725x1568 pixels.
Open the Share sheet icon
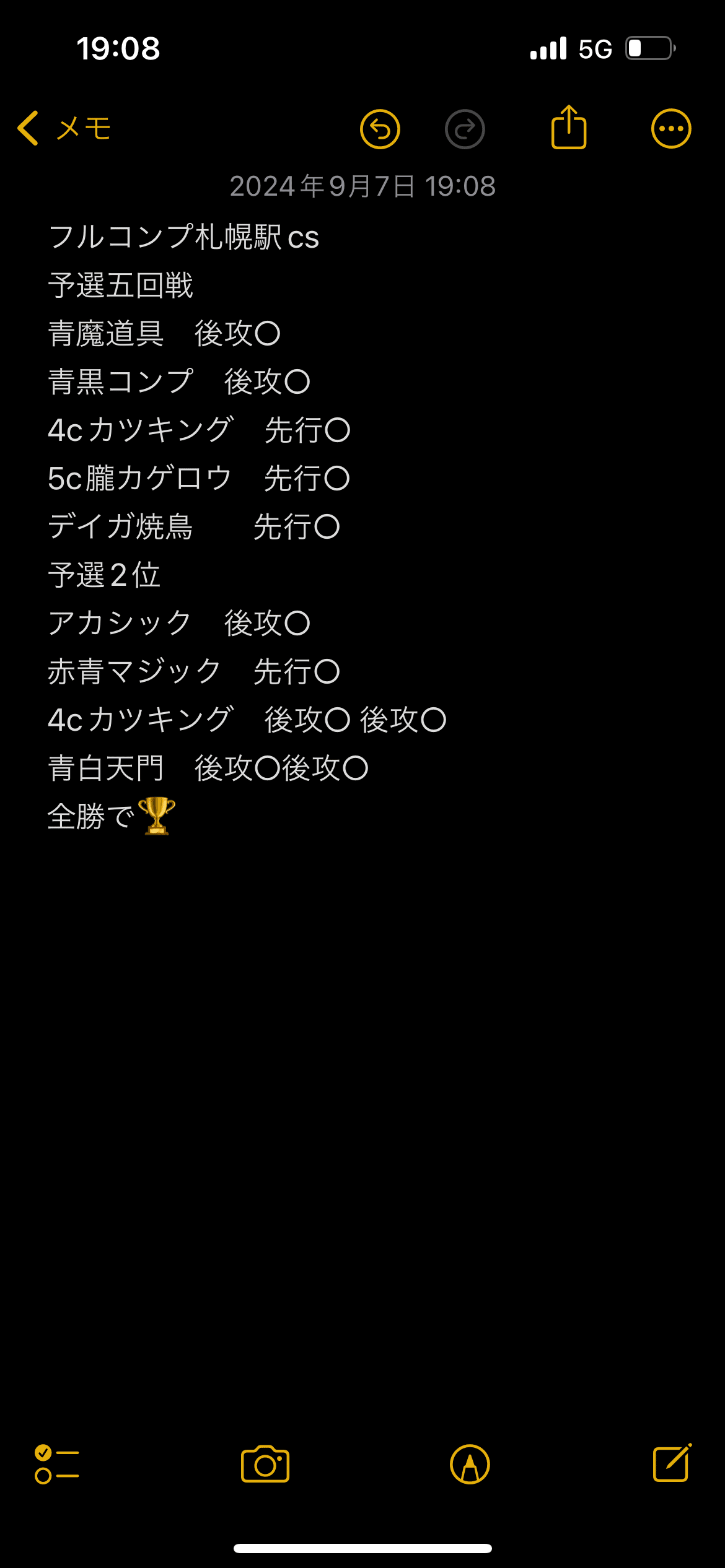tap(569, 127)
